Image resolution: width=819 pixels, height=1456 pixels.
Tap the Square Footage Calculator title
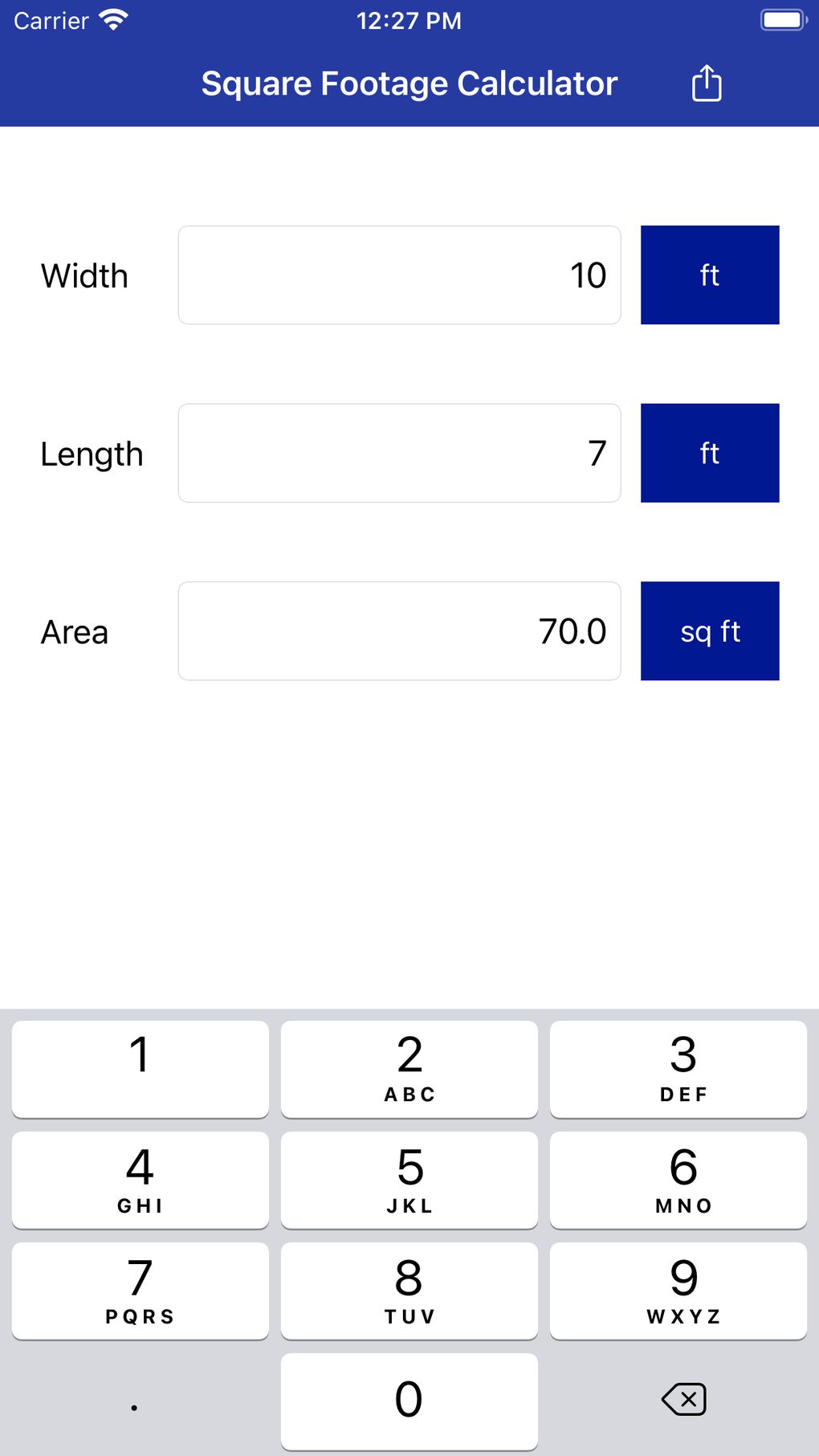point(409,83)
